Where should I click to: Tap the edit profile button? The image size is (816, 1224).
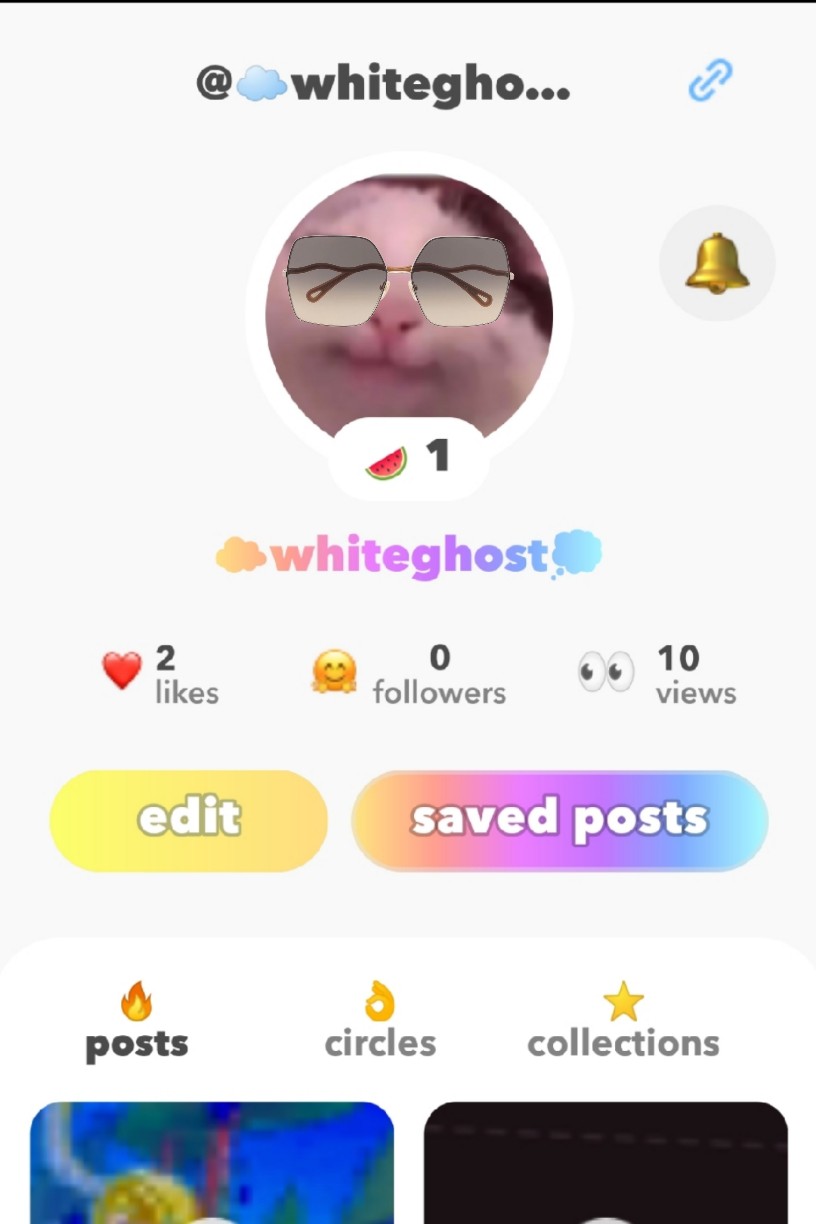tap(189, 820)
